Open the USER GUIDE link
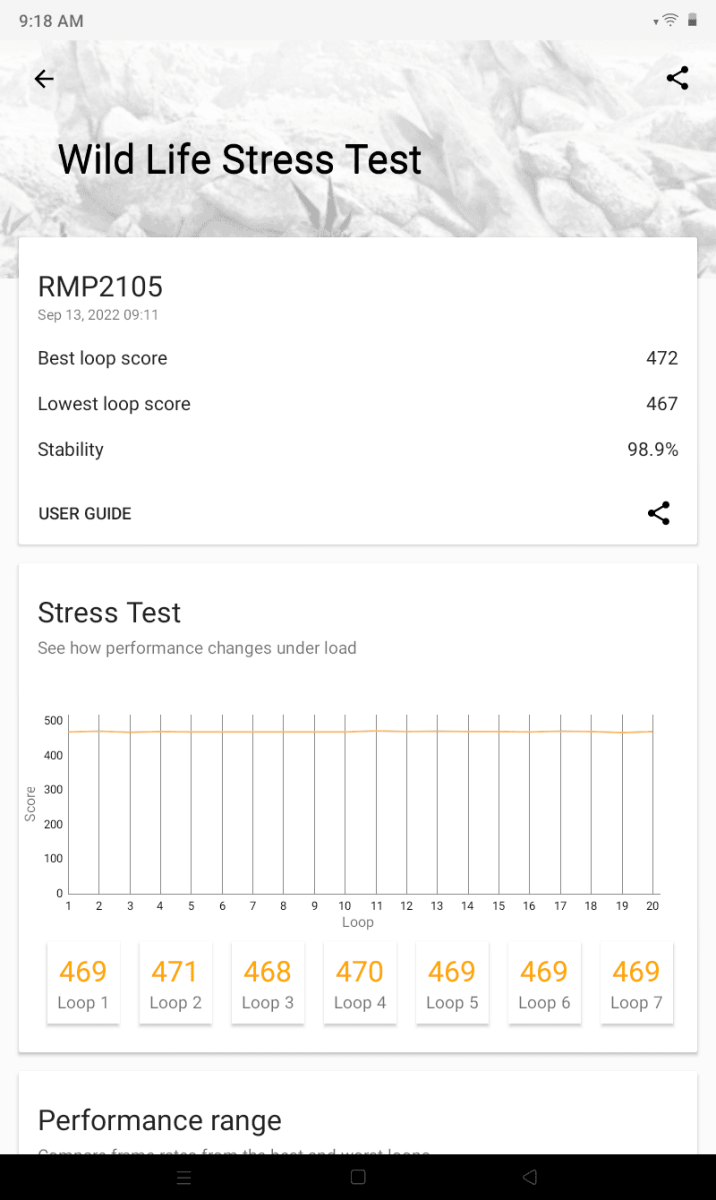Image resolution: width=716 pixels, height=1200 pixels. (85, 513)
